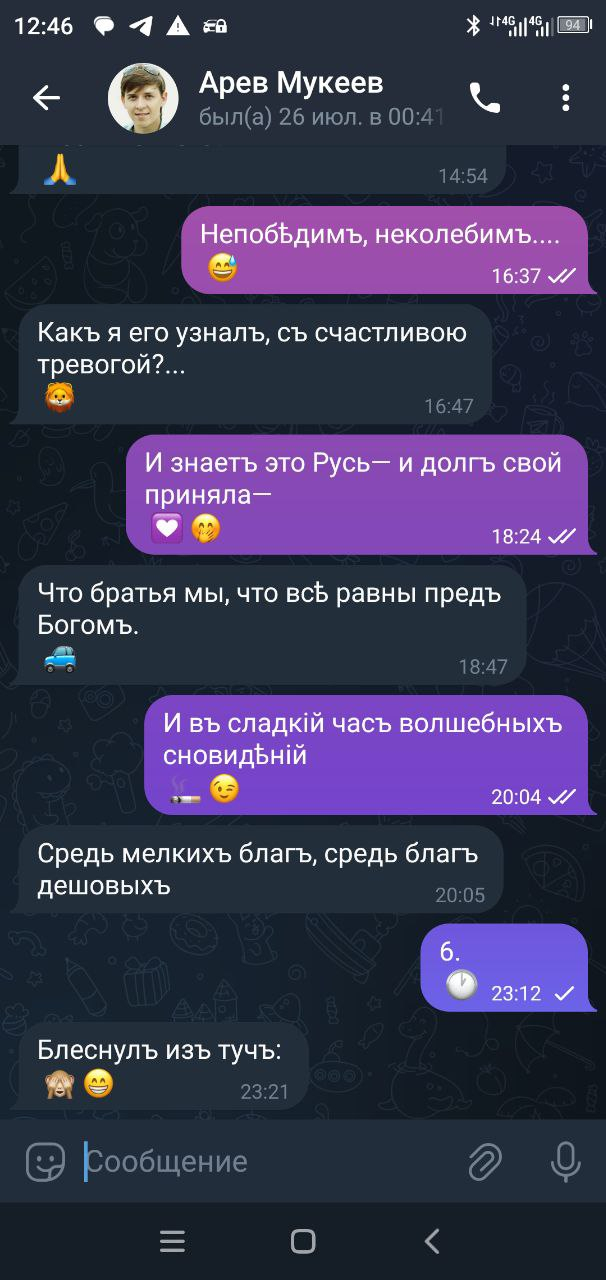The image size is (606, 1280).
Task: Open the three-dot overflow menu
Action: 566,97
